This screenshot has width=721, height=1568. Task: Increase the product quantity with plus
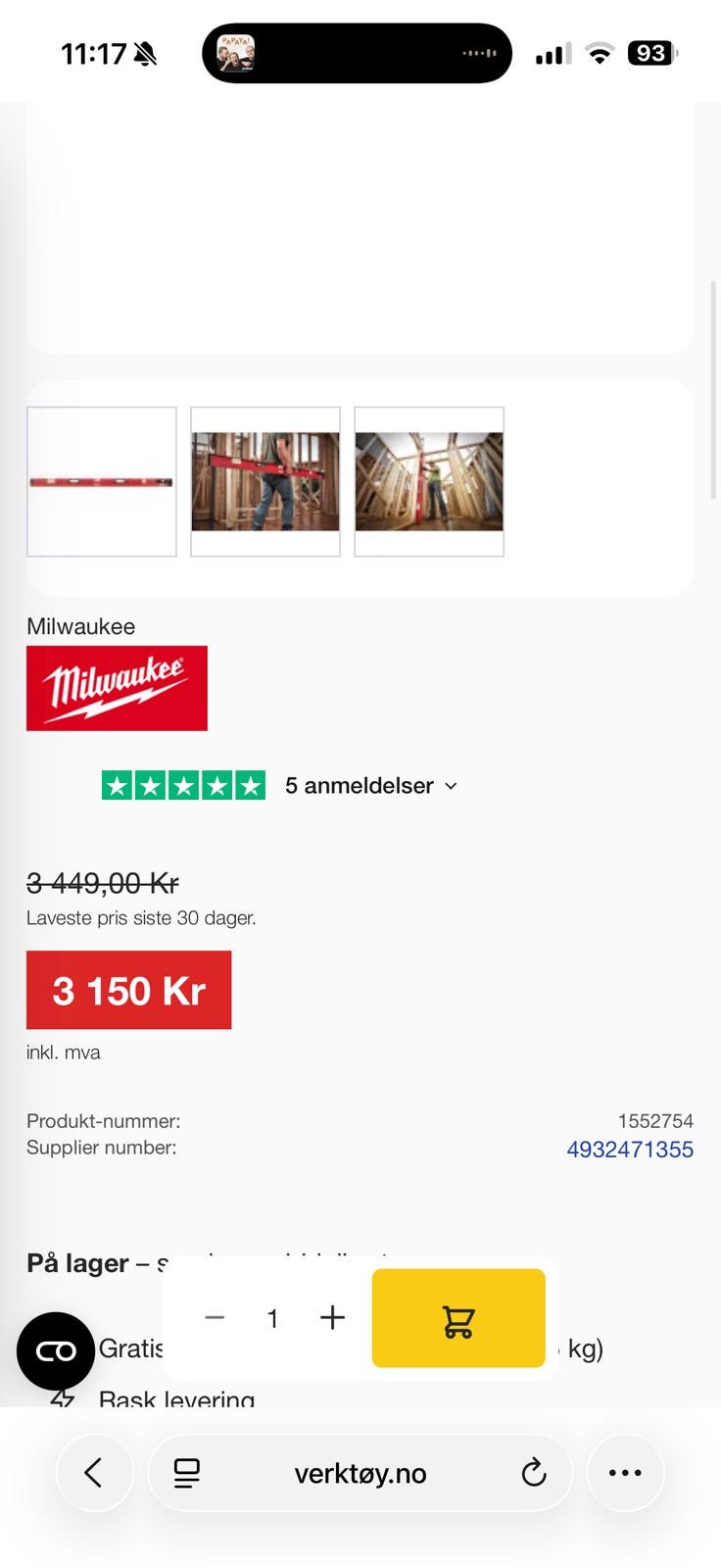332,1318
